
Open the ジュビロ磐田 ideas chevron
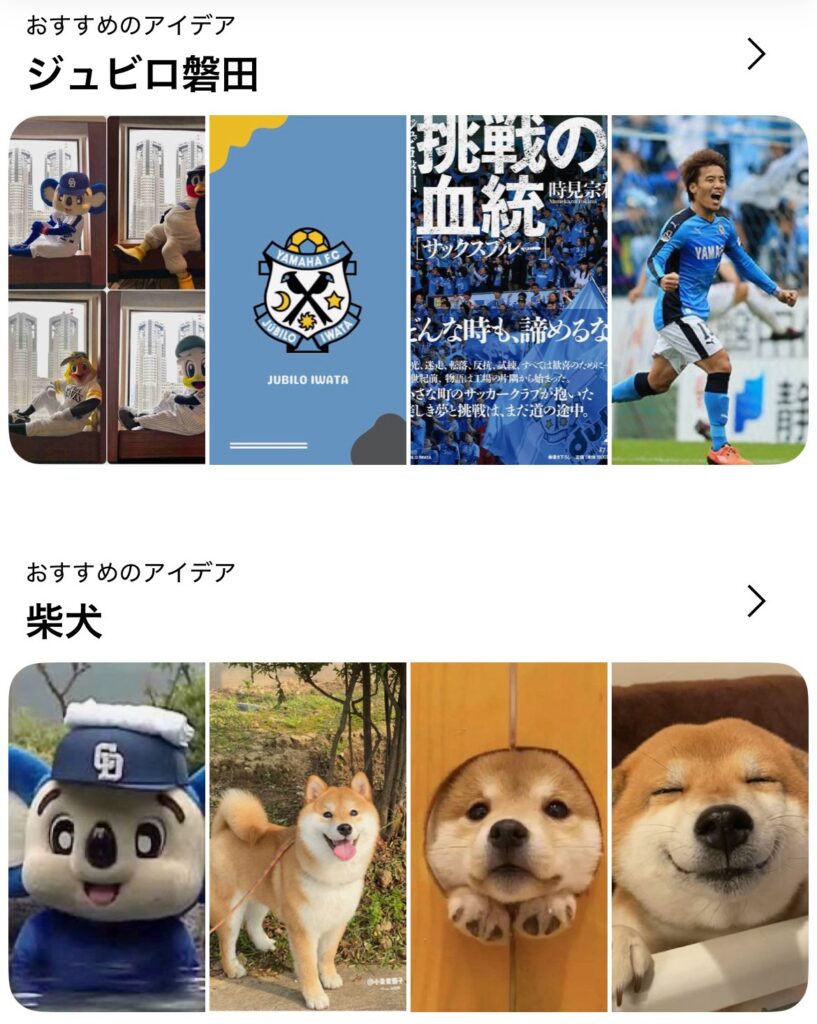[756, 54]
